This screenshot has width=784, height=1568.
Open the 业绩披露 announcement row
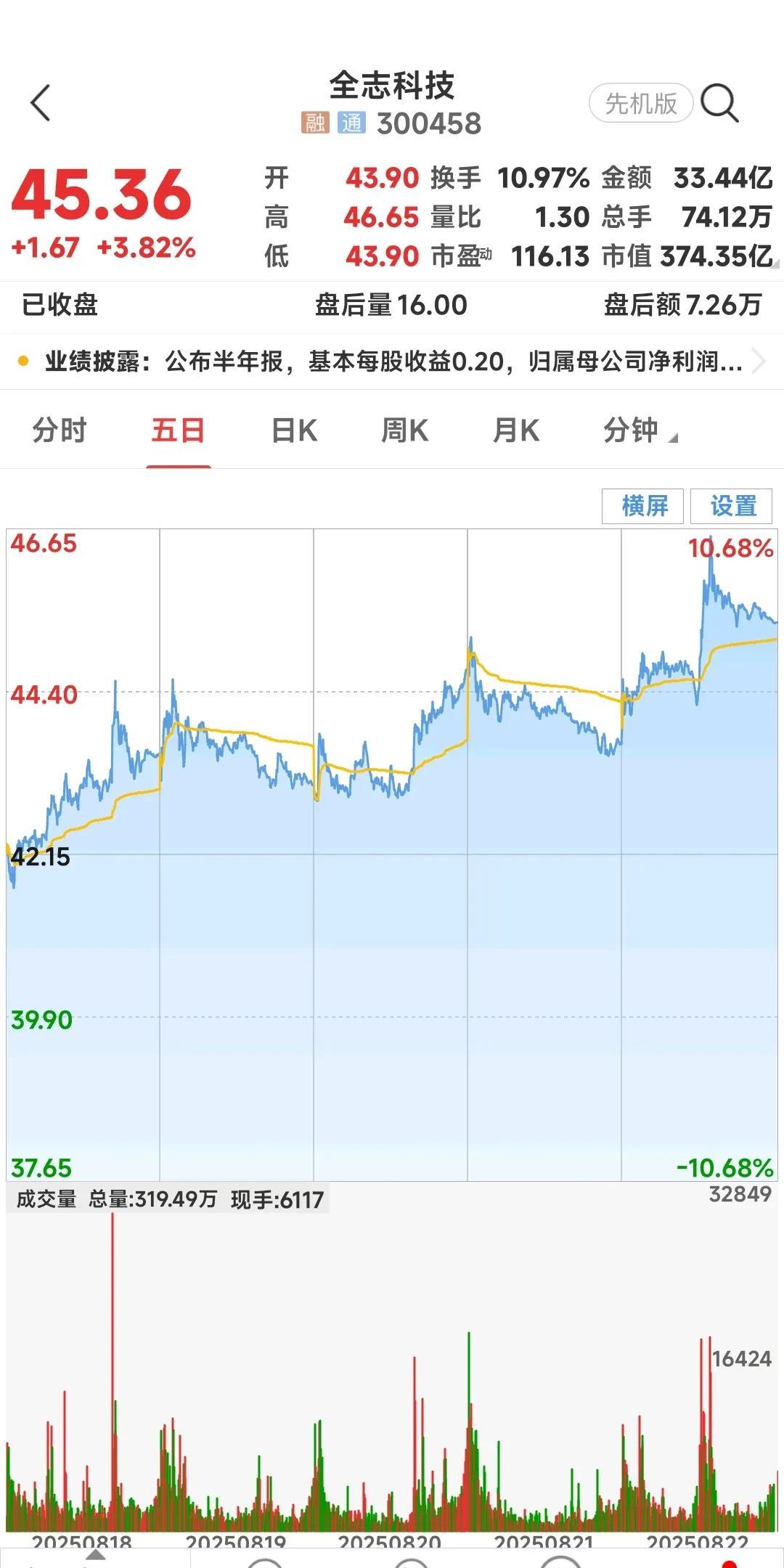pyautogui.click(x=392, y=361)
